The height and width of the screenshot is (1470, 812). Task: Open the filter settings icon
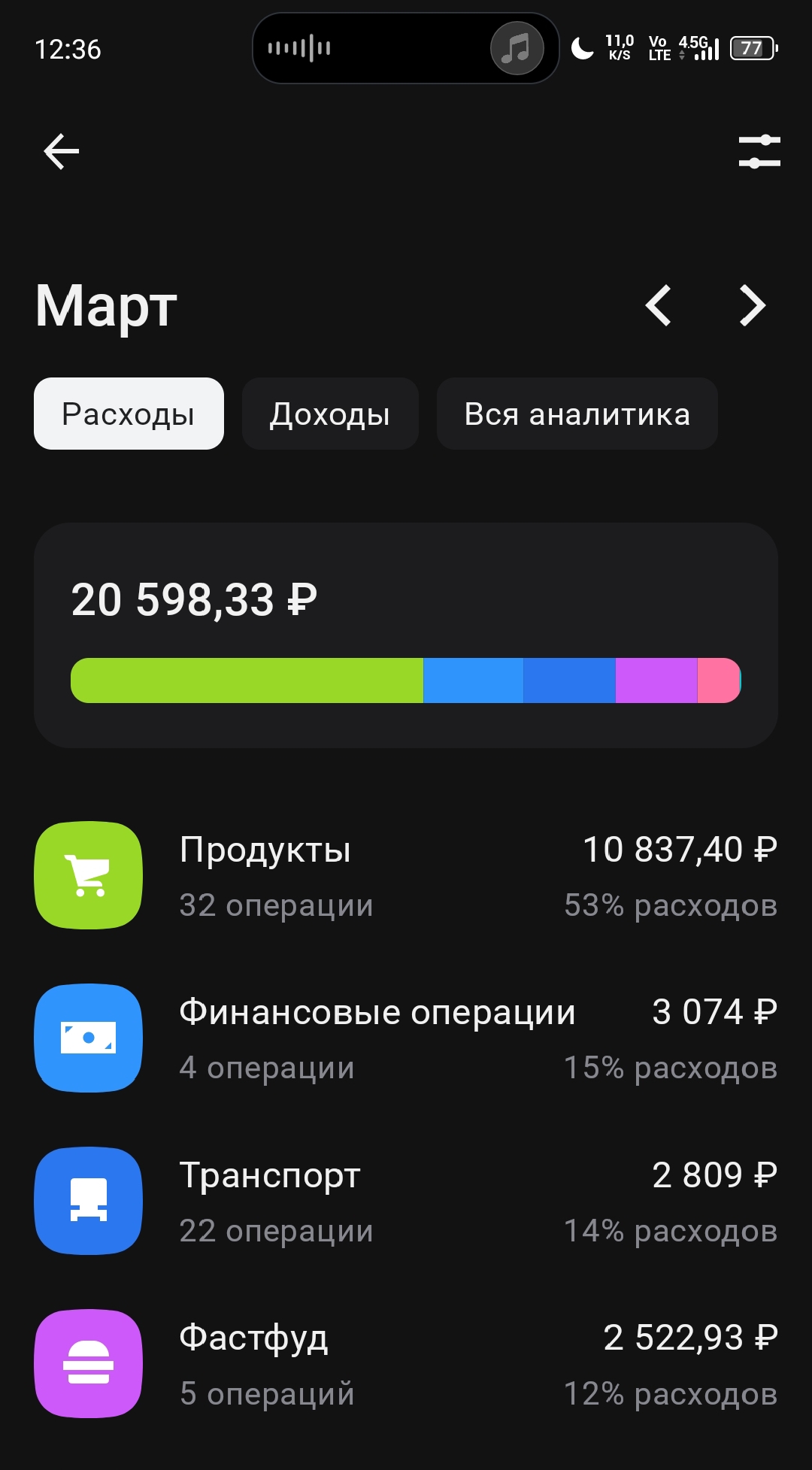759,152
